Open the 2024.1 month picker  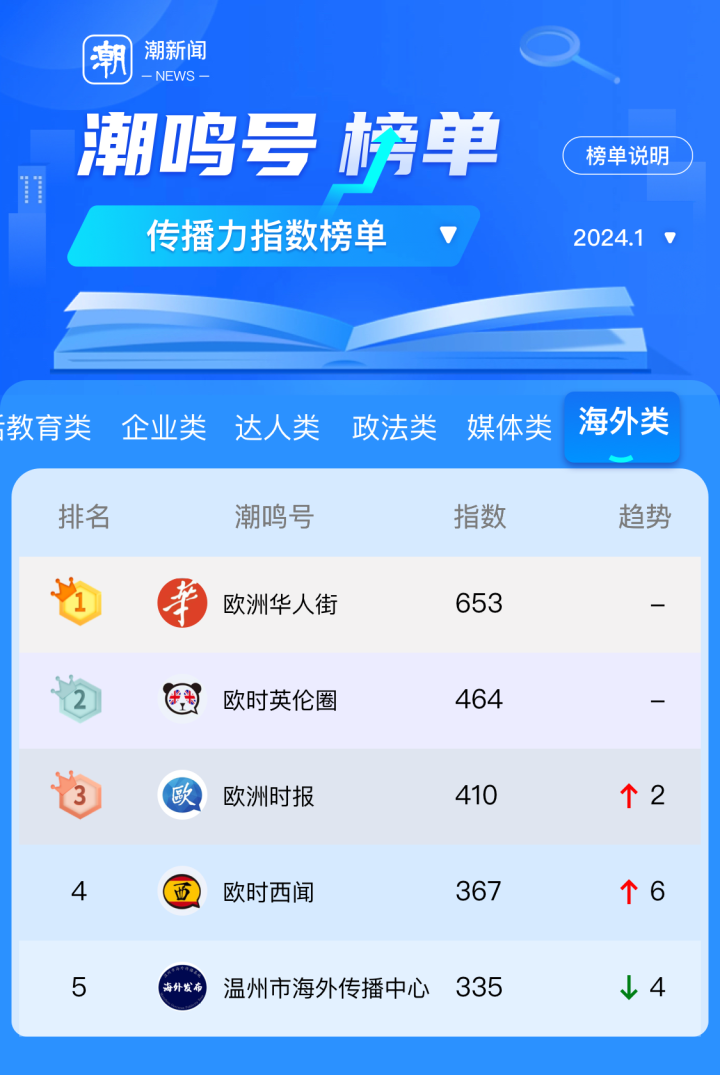[x=624, y=238]
